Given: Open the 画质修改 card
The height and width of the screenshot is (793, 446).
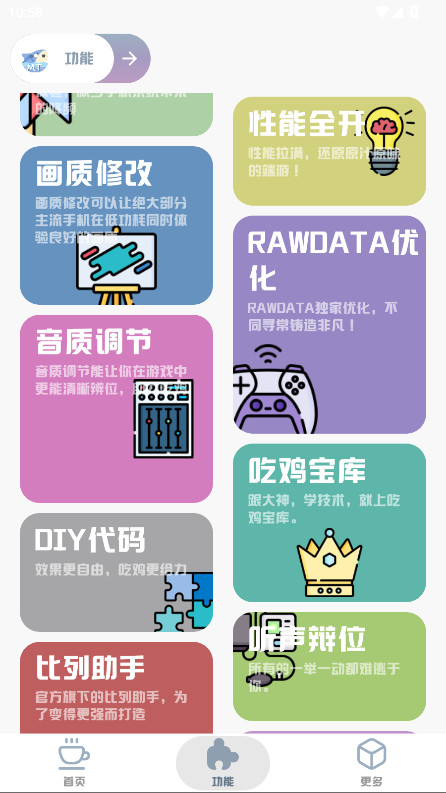Looking at the screenshot, I should pyautogui.click(x=116, y=225).
